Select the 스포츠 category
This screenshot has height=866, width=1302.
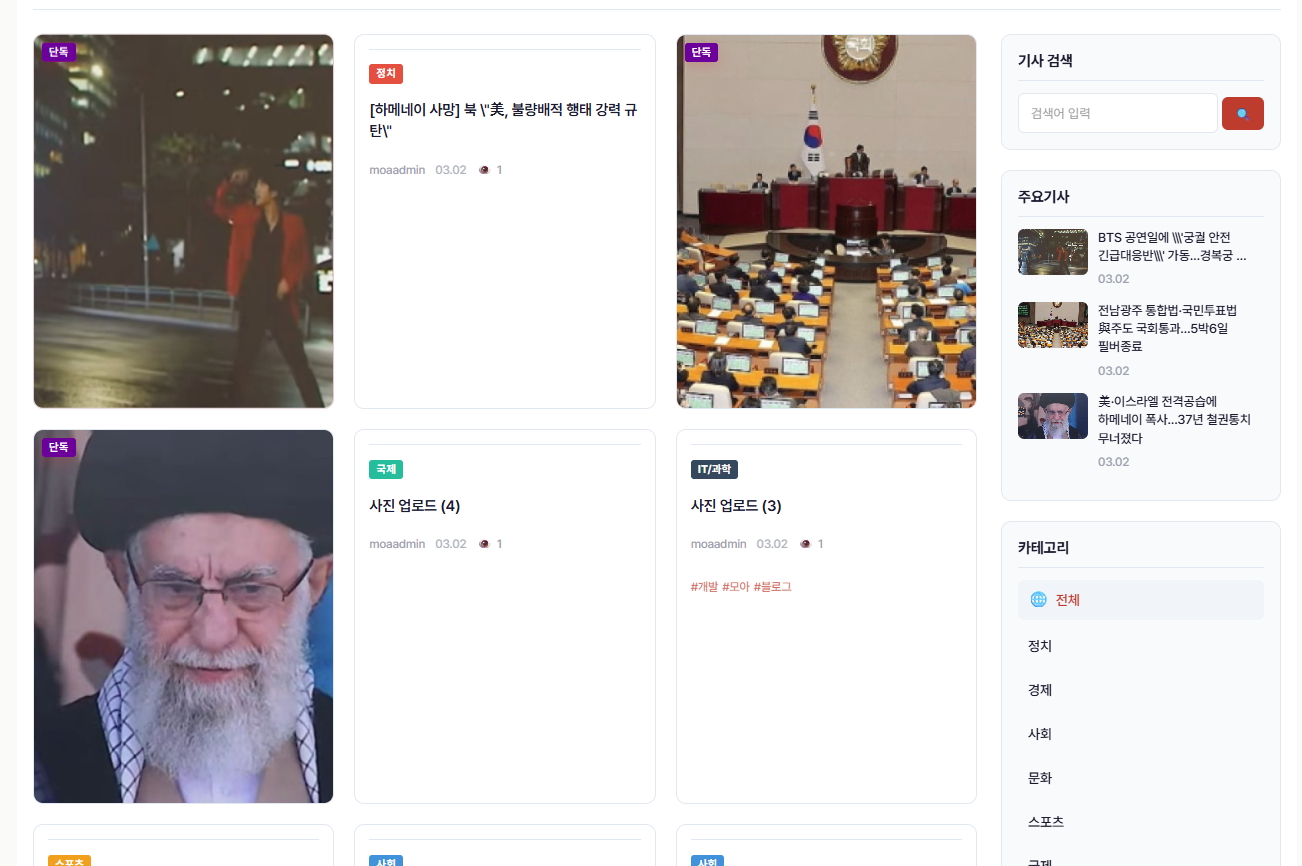[1045, 822]
